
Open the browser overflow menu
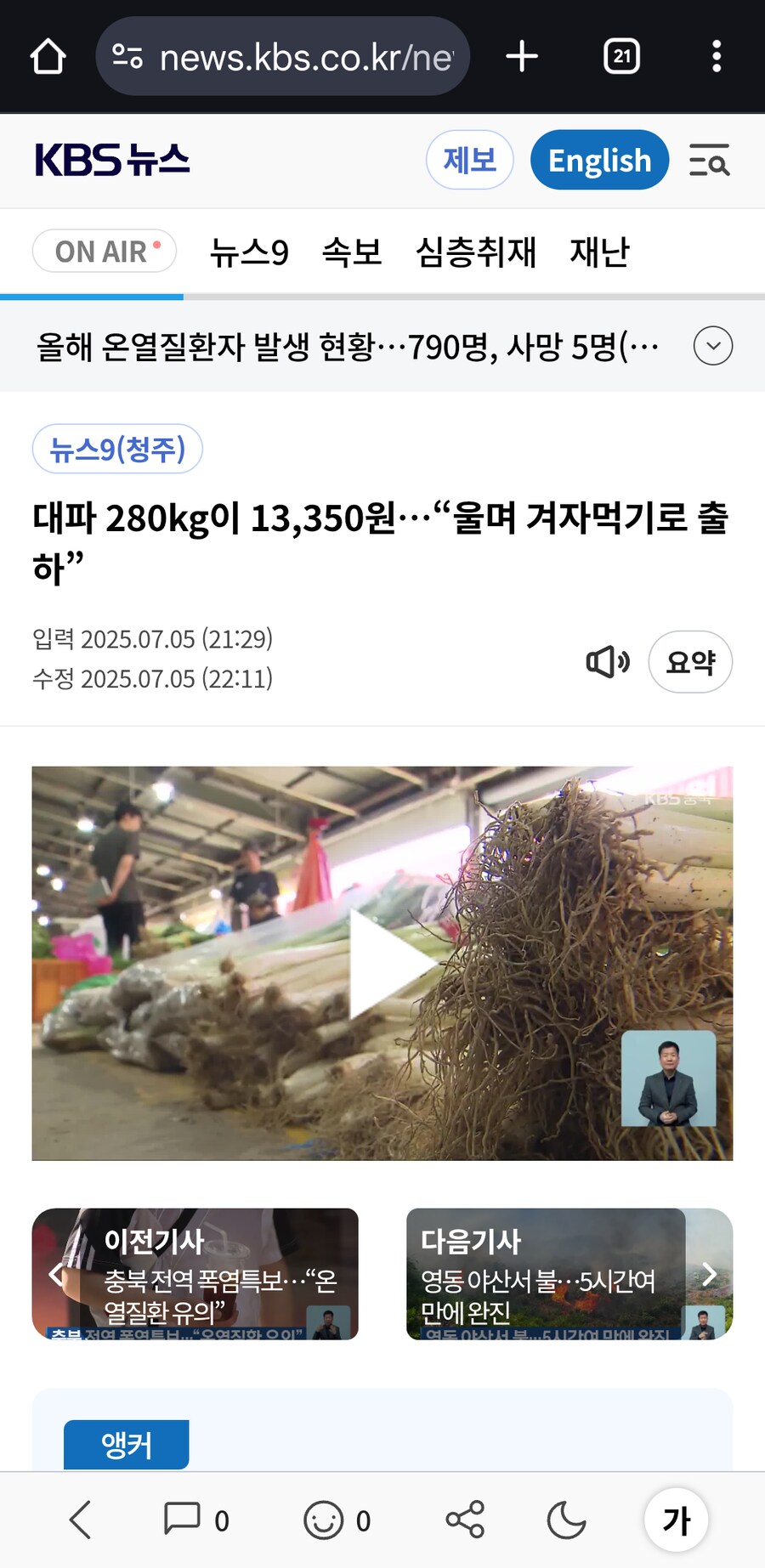pos(717,57)
